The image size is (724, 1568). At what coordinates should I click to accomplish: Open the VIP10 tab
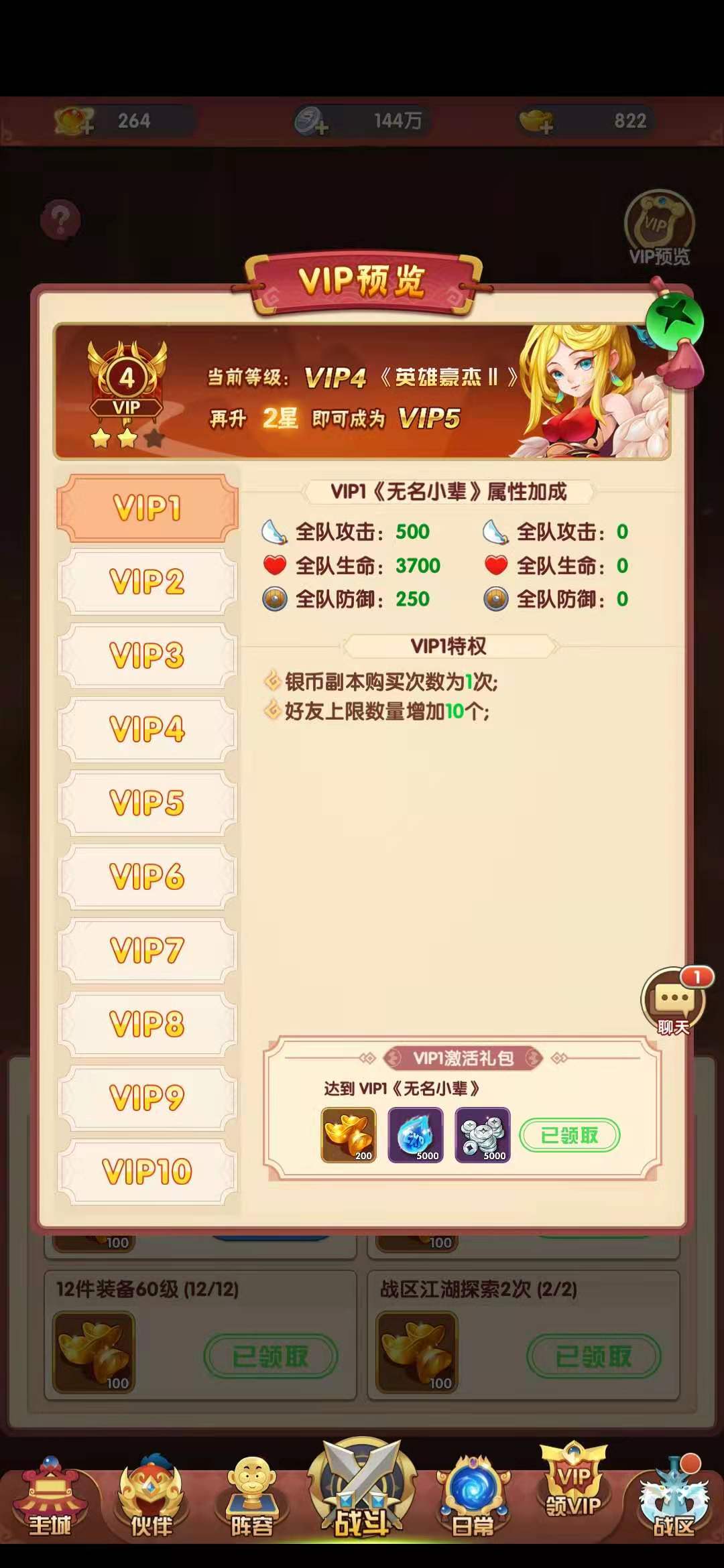coord(147,1171)
